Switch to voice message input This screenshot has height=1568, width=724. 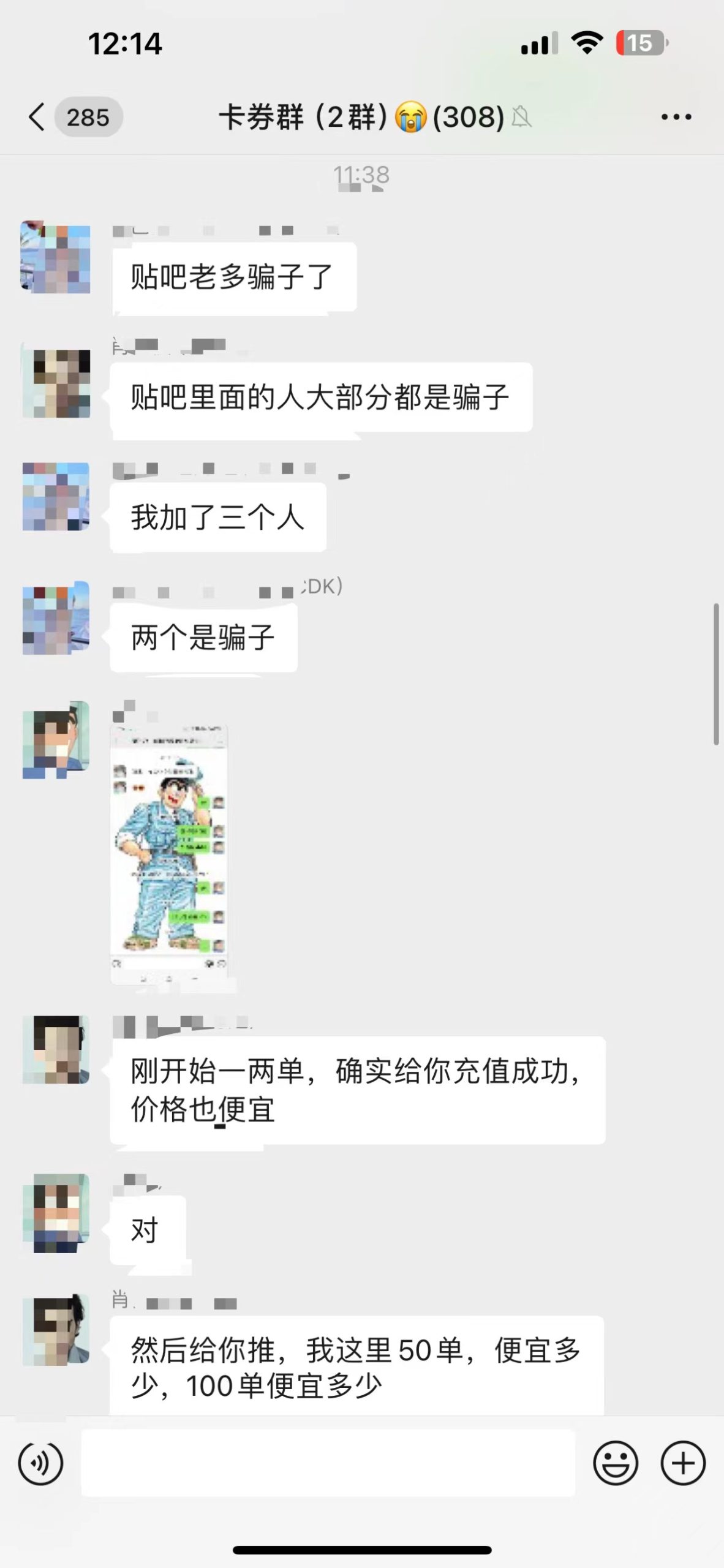40,1463
